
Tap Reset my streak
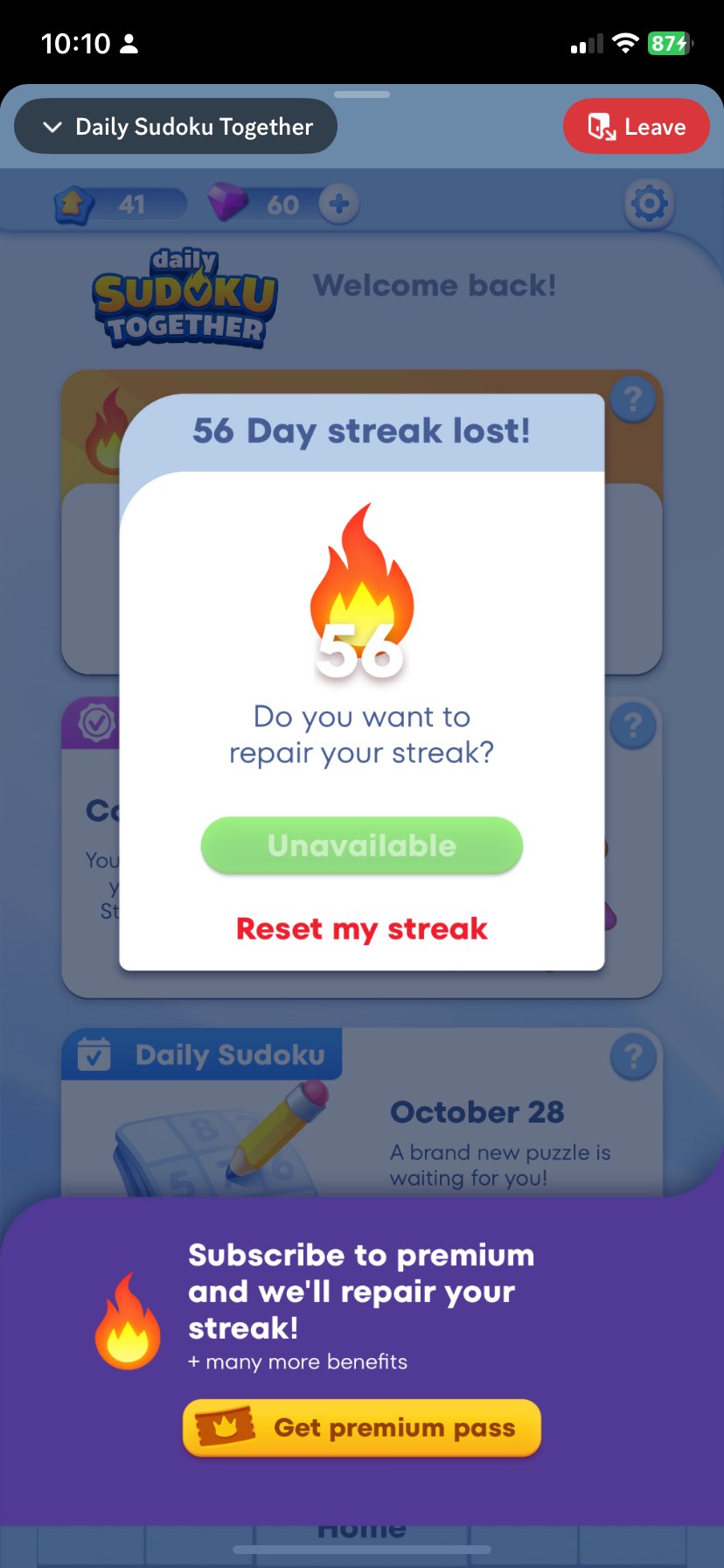[361, 928]
